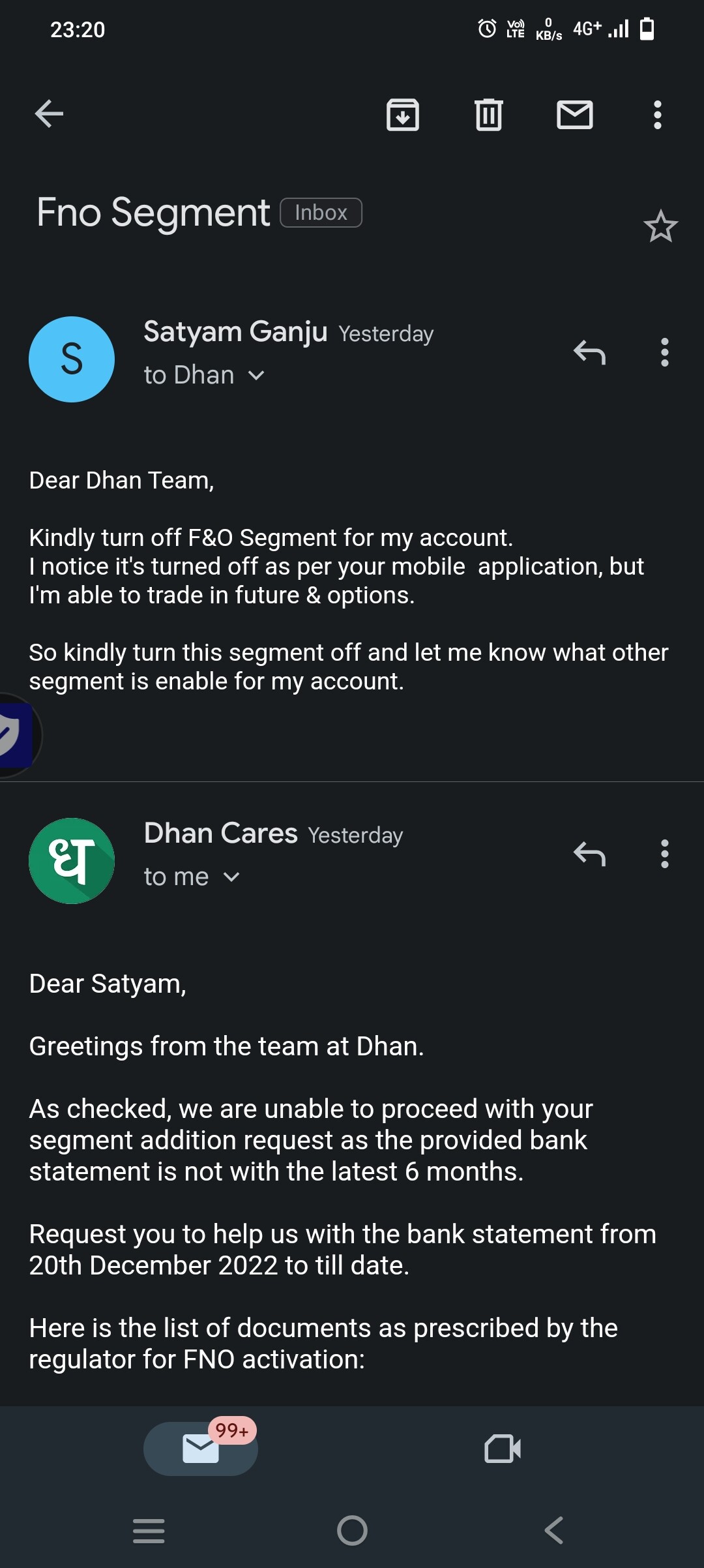Open Satyam Ganju's sender avatar
Viewport: 704px width, 1568px height.
click(72, 359)
